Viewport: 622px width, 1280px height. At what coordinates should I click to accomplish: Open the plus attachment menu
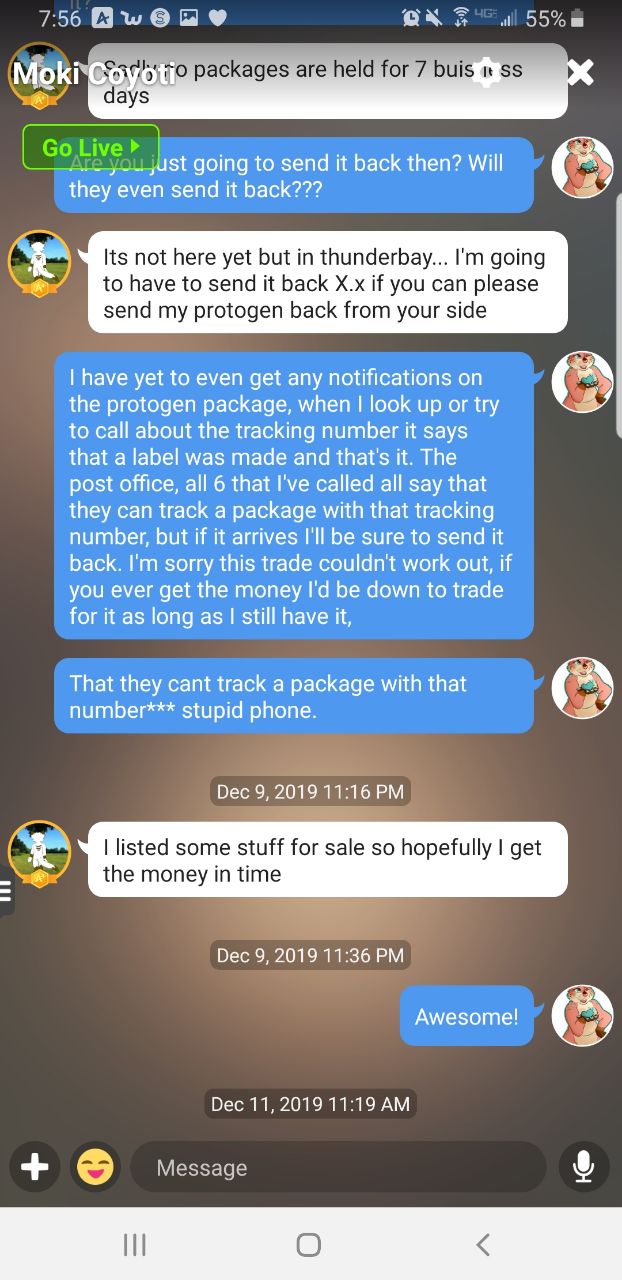pos(34,1166)
